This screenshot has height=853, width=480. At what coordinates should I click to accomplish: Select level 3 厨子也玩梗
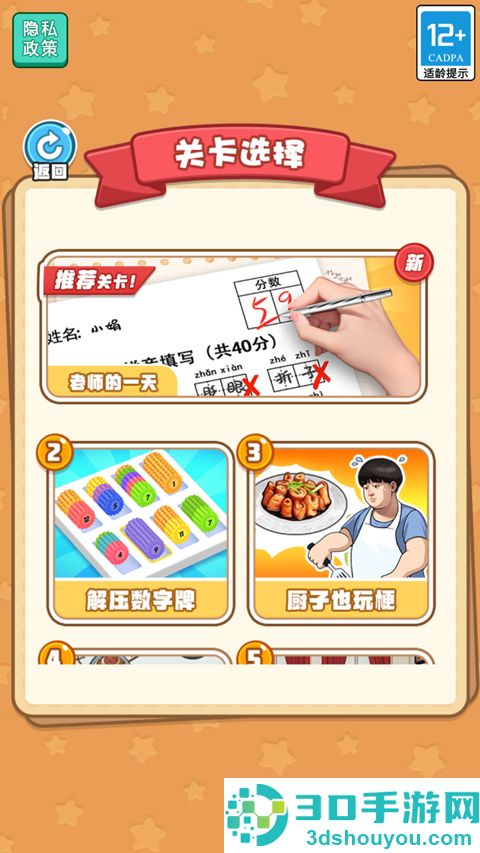click(341, 533)
